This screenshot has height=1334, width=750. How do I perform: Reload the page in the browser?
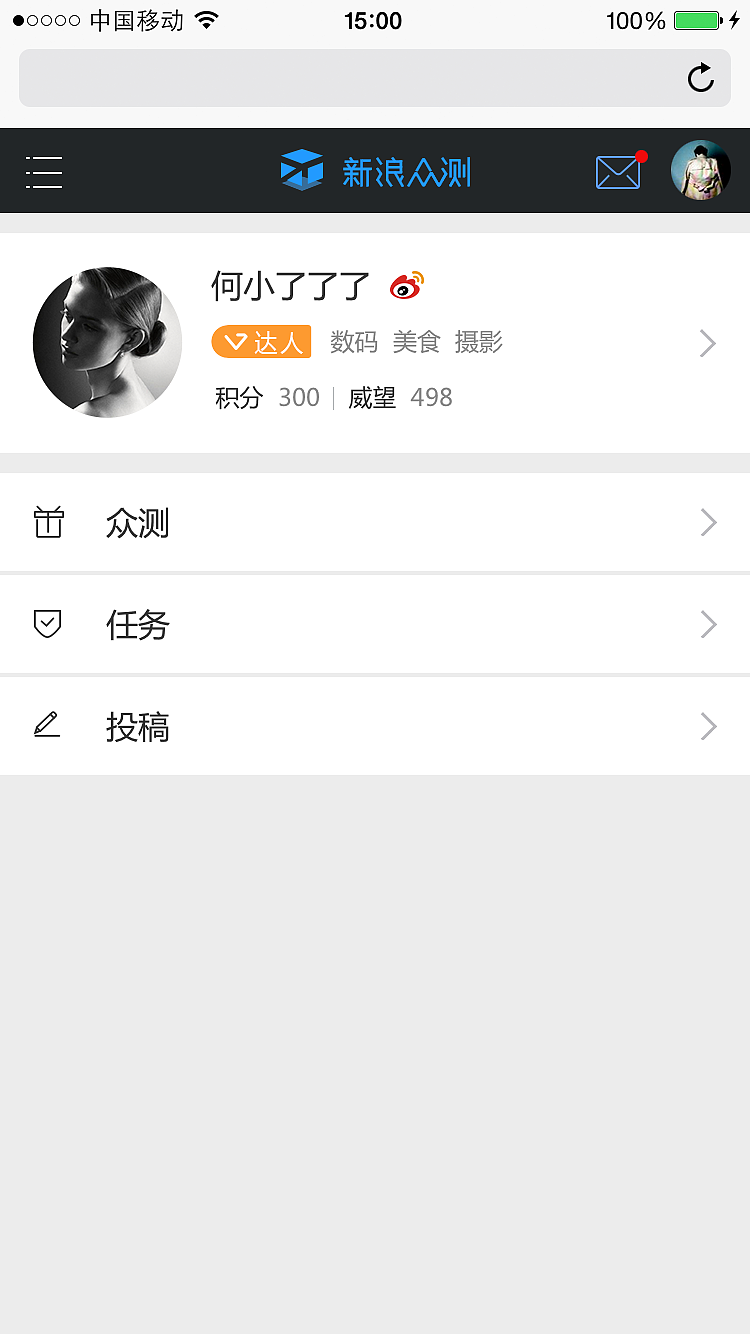700,78
